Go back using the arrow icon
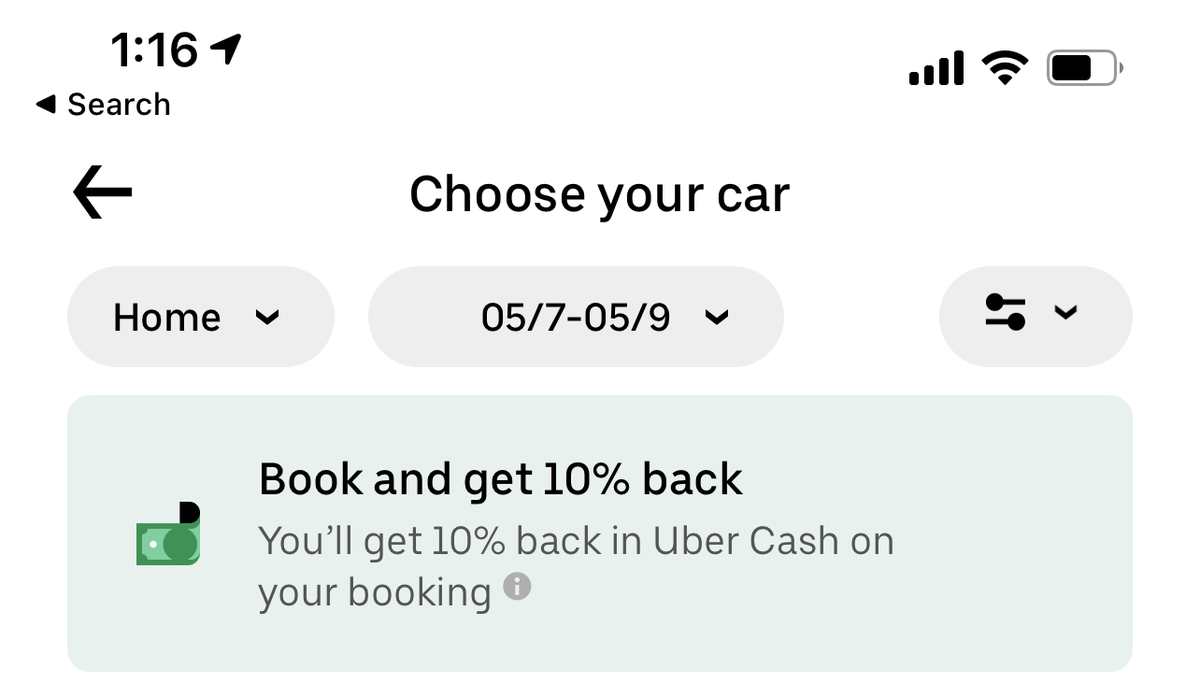 [x=102, y=193]
